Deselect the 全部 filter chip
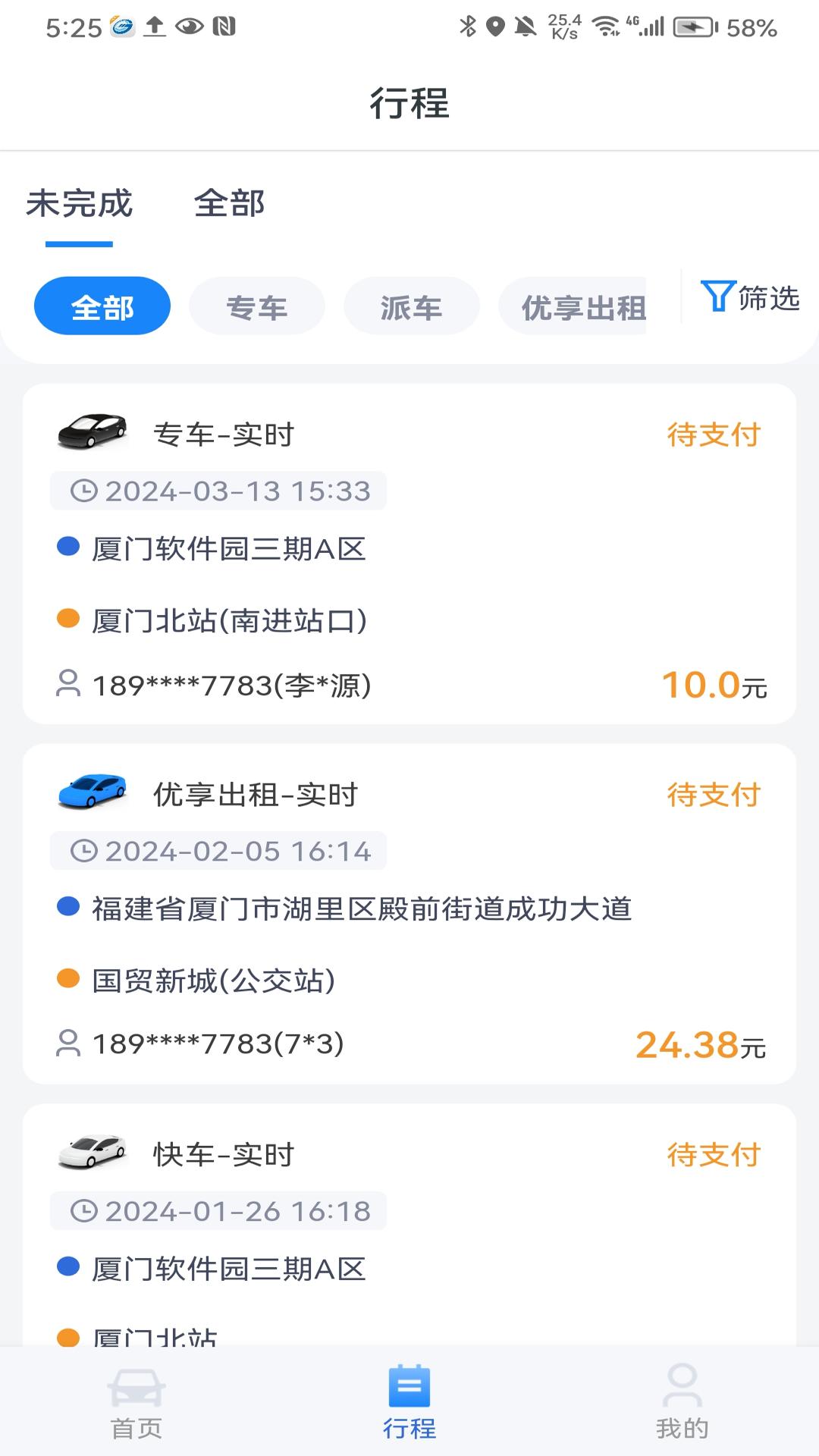 pyautogui.click(x=102, y=305)
